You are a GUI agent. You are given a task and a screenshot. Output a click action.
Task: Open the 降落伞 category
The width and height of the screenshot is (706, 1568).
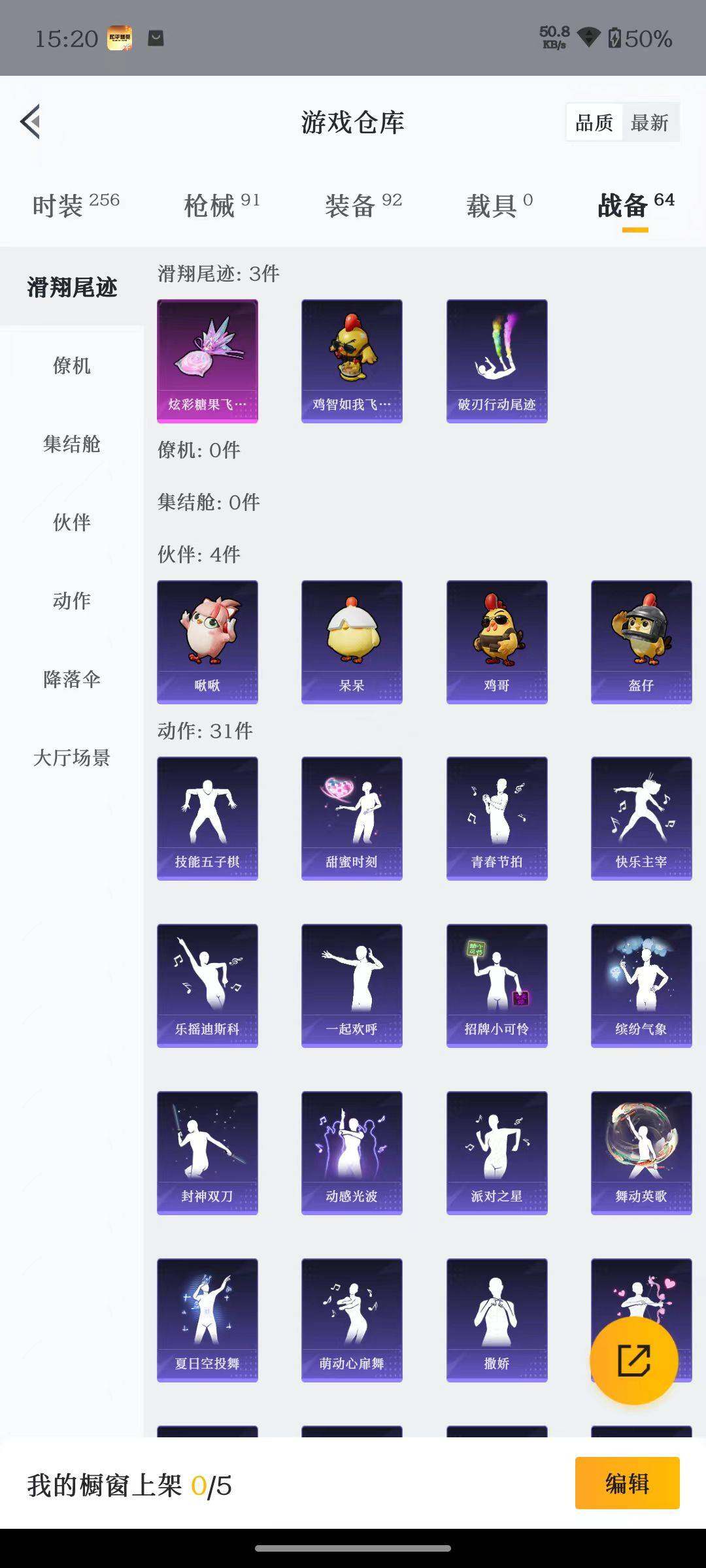click(x=72, y=679)
